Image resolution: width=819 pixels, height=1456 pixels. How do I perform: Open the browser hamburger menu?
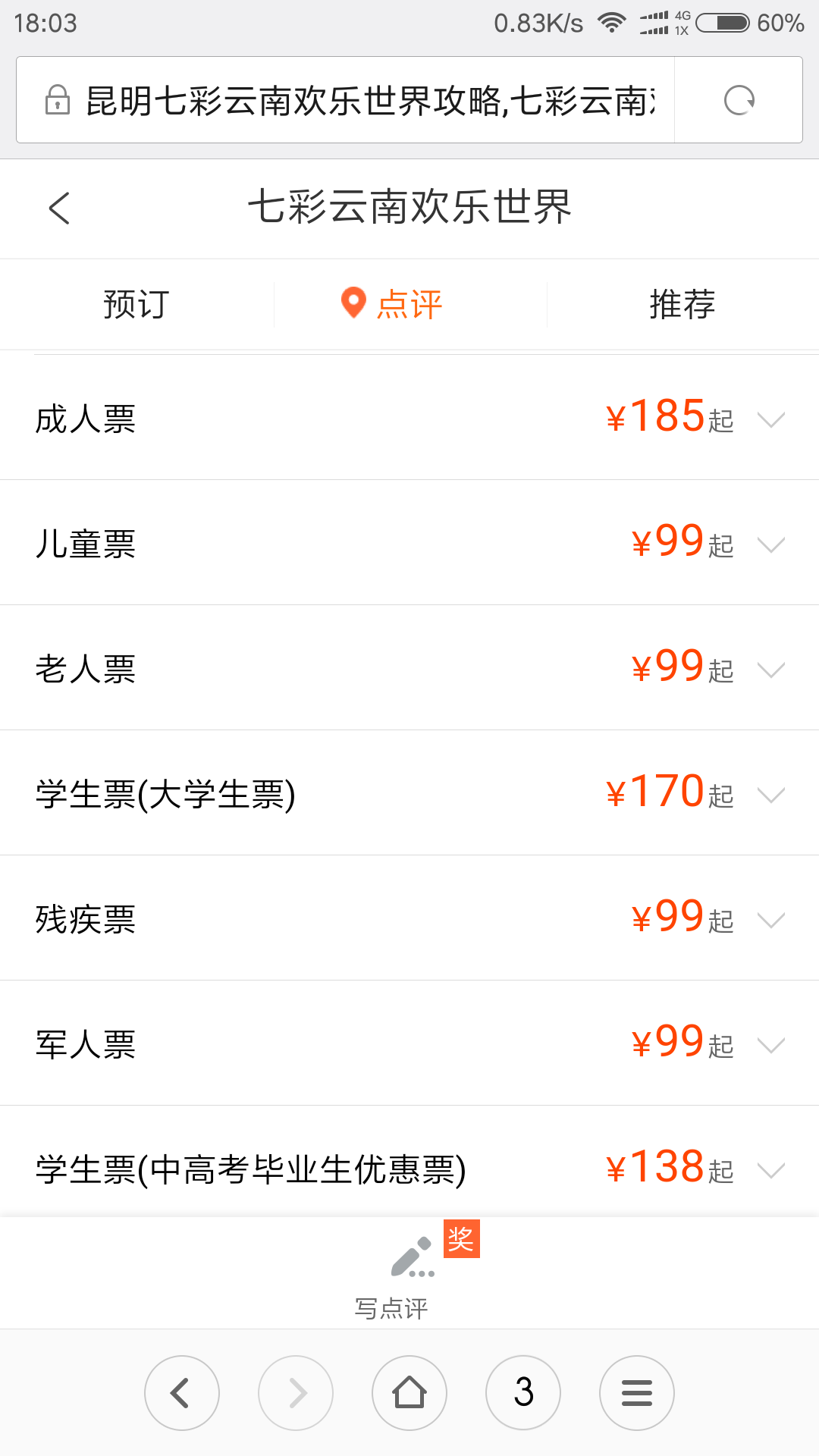(637, 1393)
